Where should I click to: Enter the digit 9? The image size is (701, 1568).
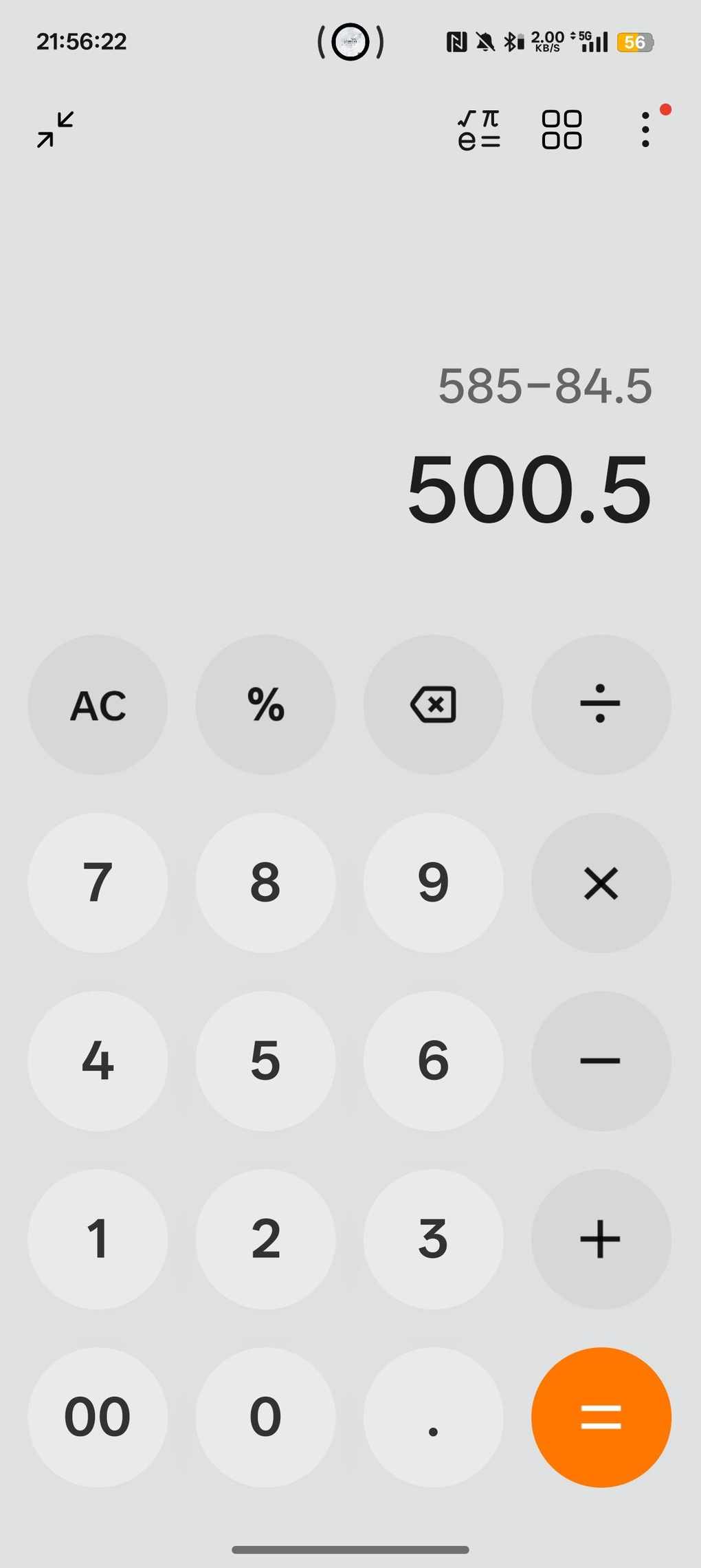click(434, 883)
